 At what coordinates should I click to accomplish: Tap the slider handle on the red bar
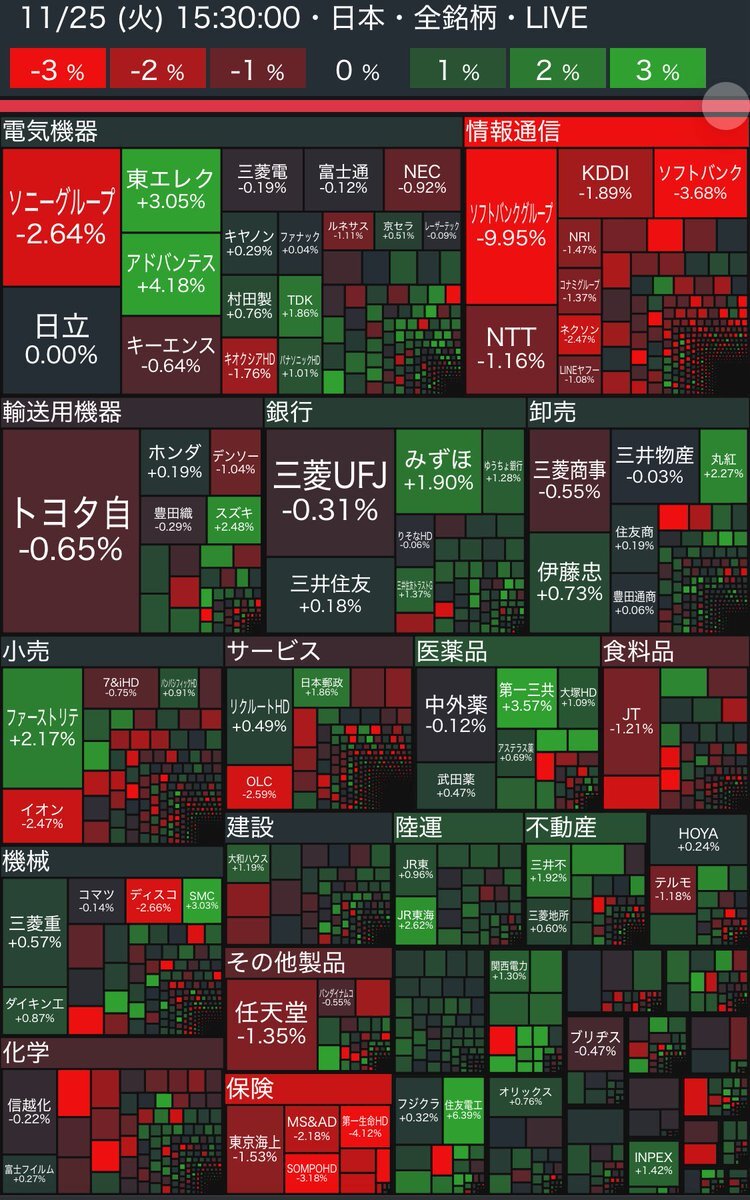click(x=725, y=105)
